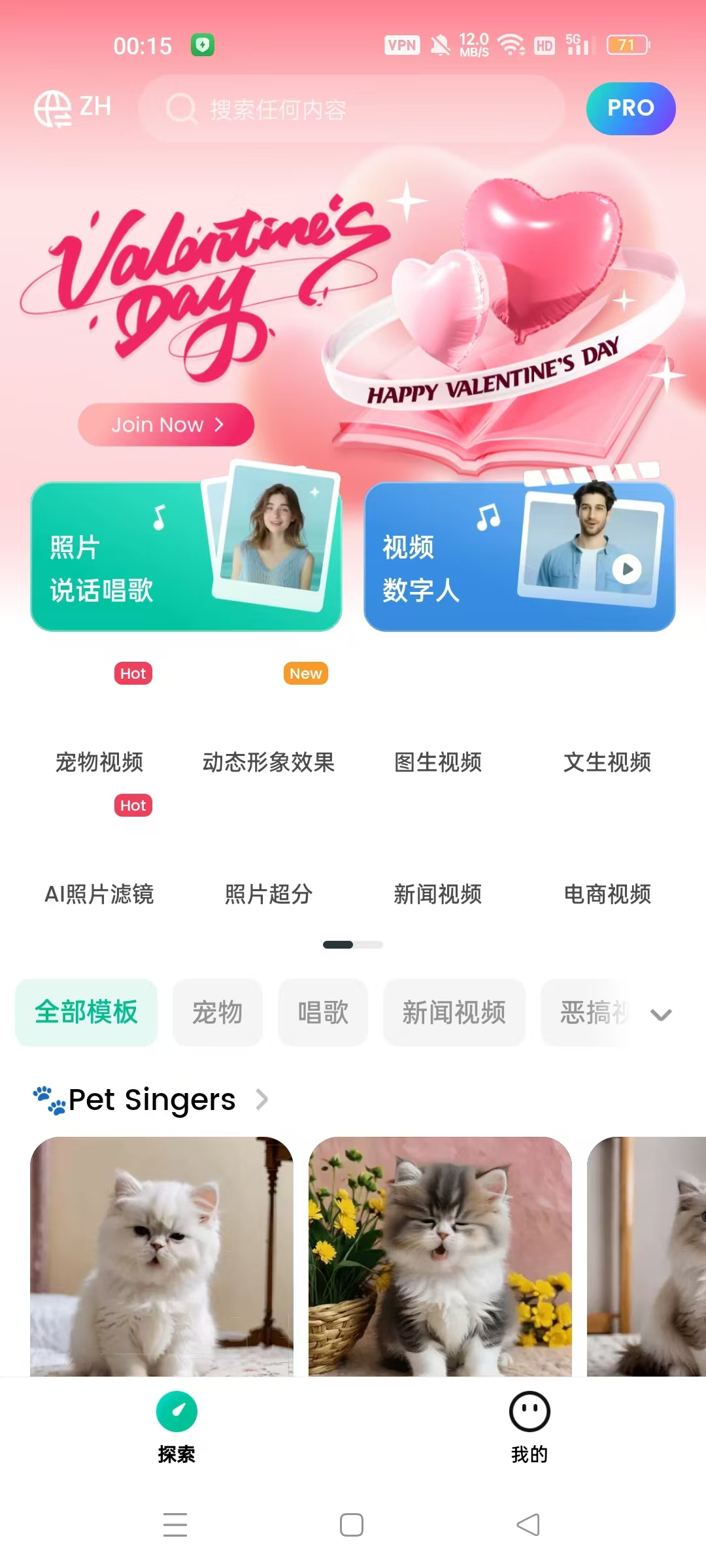Expand the filter chips dropdown chevron
This screenshot has height=1568, width=706.
(x=661, y=1015)
